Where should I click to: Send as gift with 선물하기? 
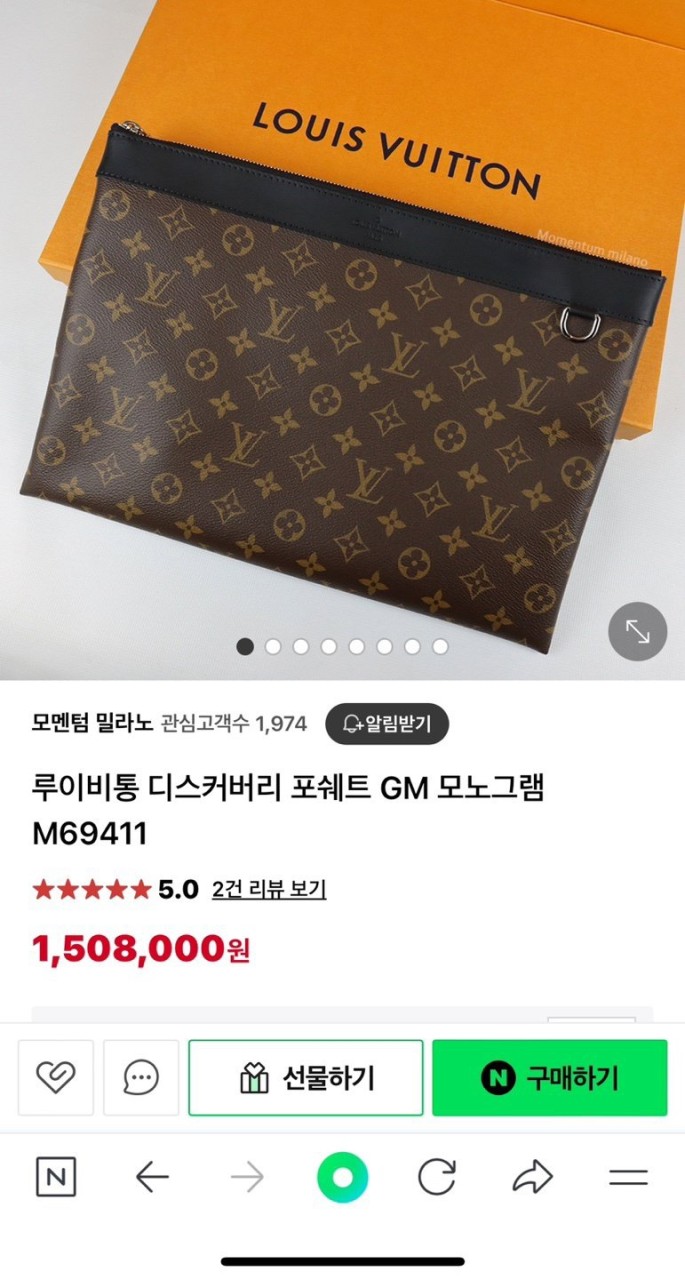(306, 1077)
